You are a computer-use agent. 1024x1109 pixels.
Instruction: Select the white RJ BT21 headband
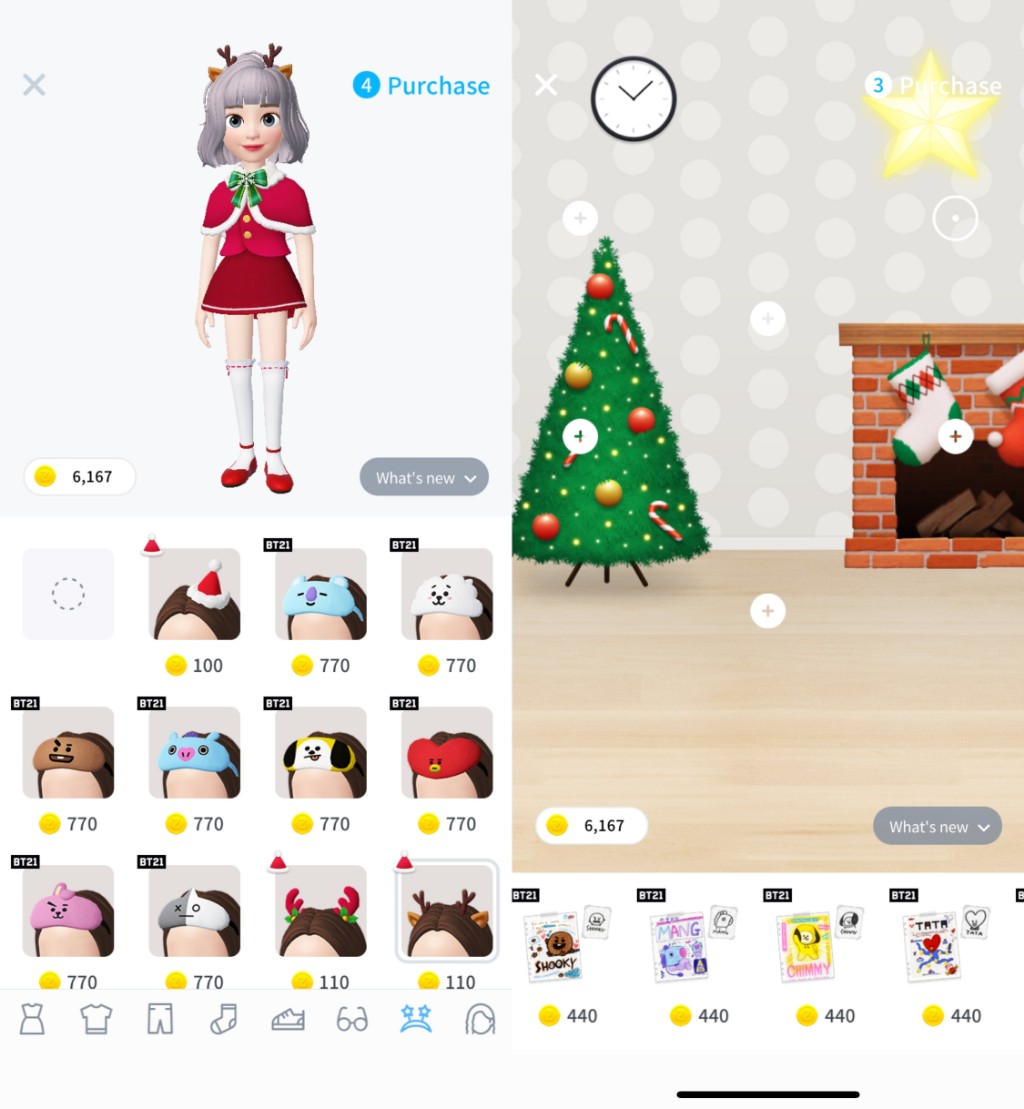[x=447, y=594]
